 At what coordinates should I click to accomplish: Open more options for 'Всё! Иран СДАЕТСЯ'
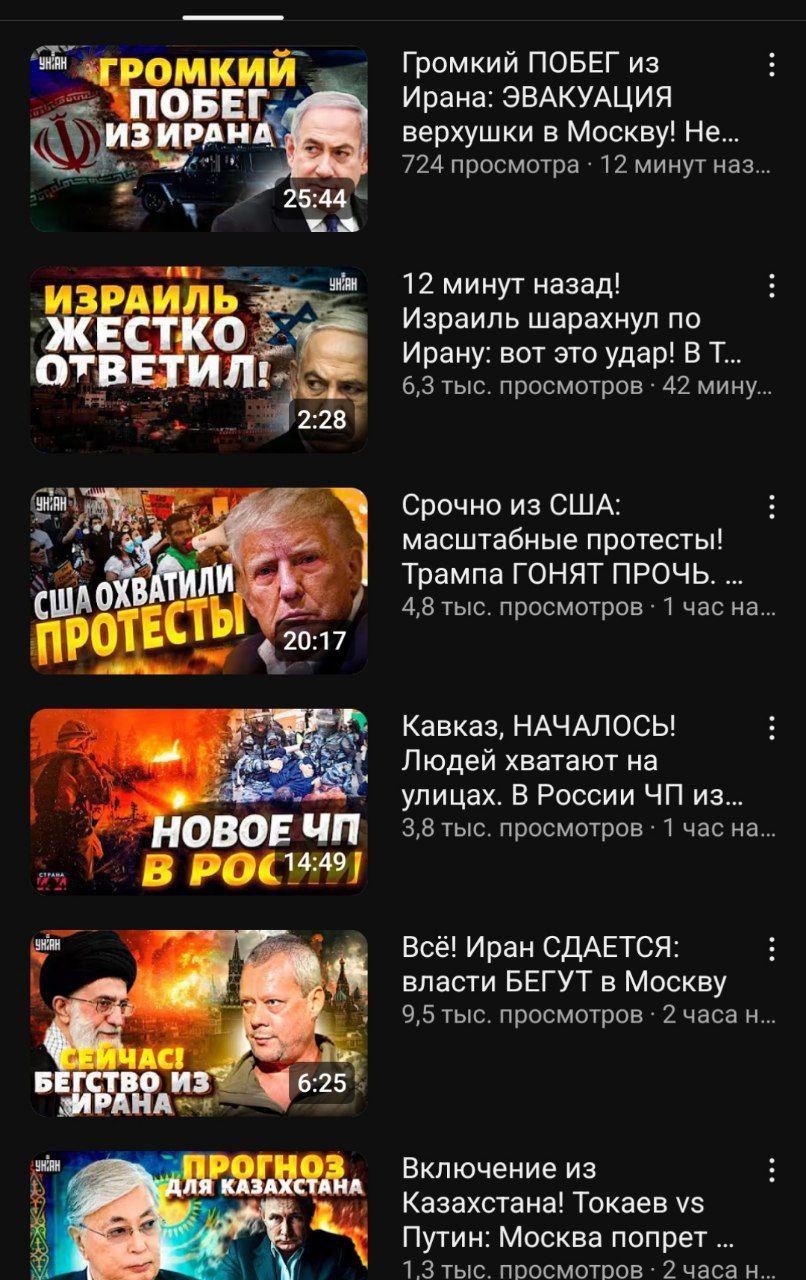tap(771, 949)
